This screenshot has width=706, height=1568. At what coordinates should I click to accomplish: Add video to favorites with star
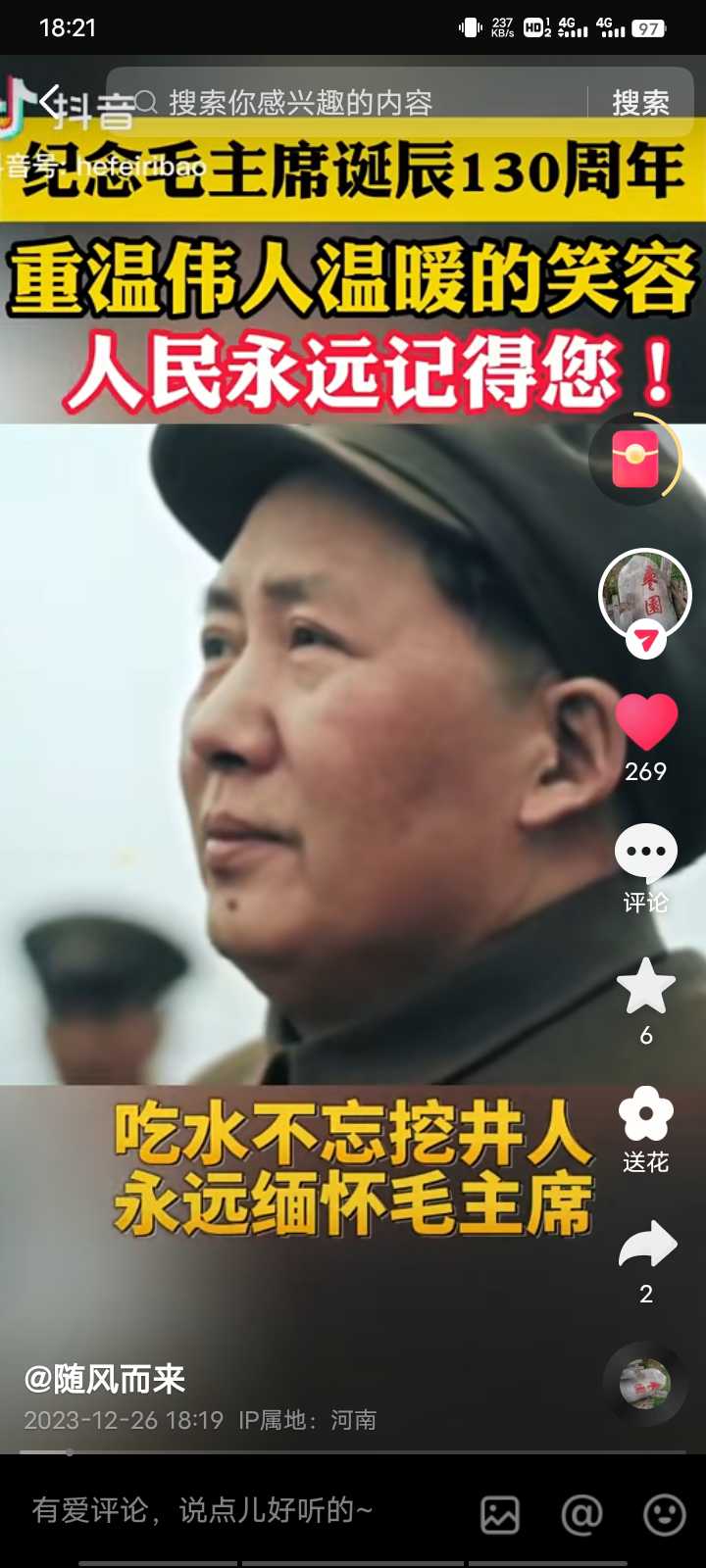coord(645,987)
